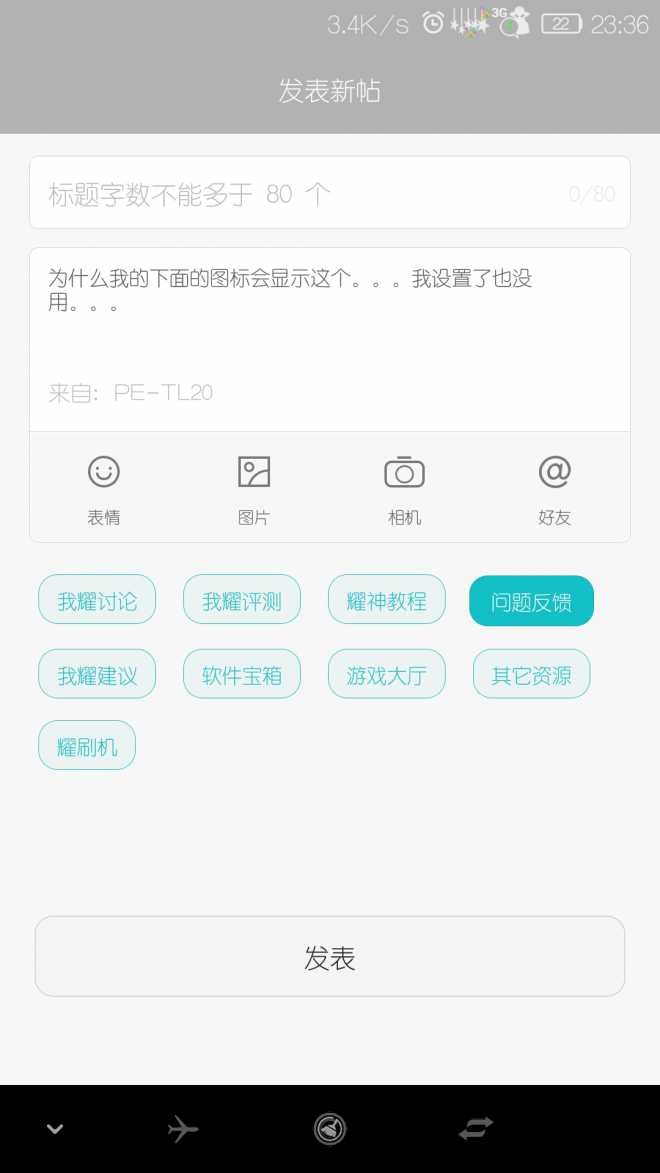Submit the post with 发表
The height and width of the screenshot is (1173, 660).
tap(329, 956)
